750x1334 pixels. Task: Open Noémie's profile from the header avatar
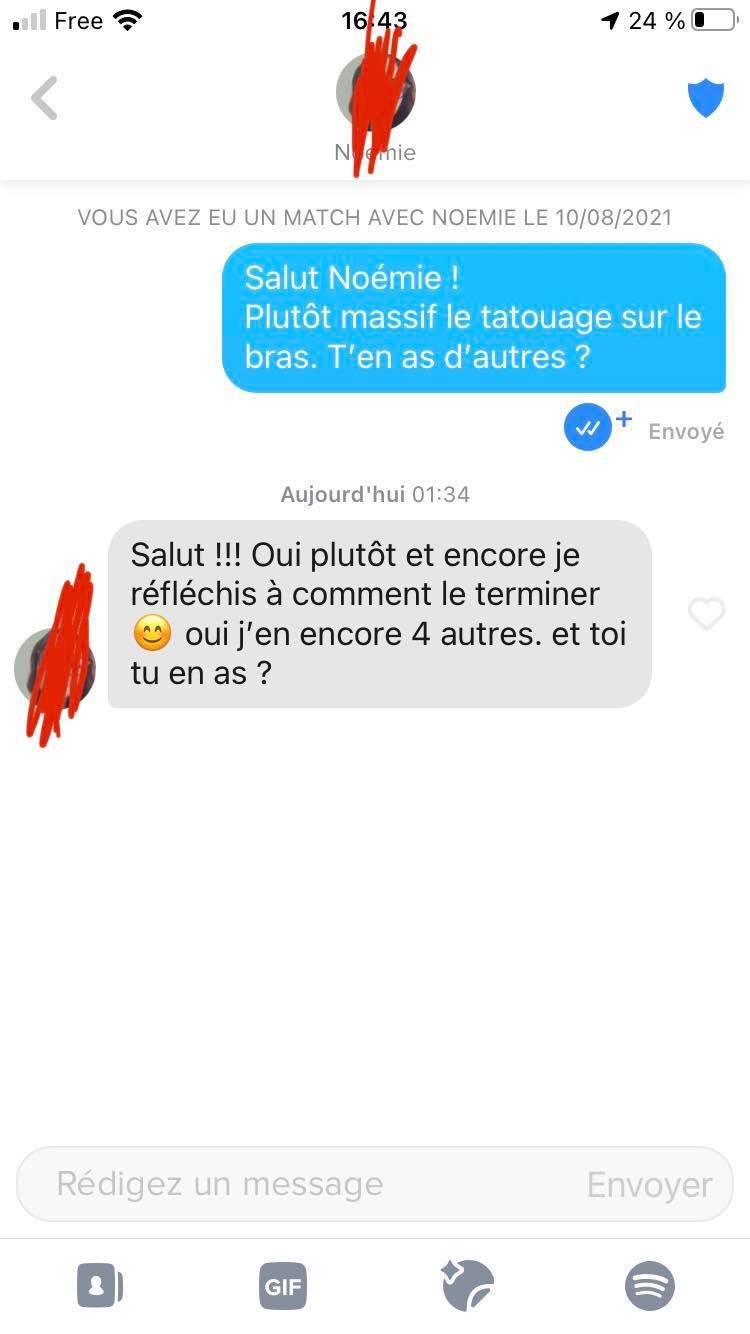375,92
